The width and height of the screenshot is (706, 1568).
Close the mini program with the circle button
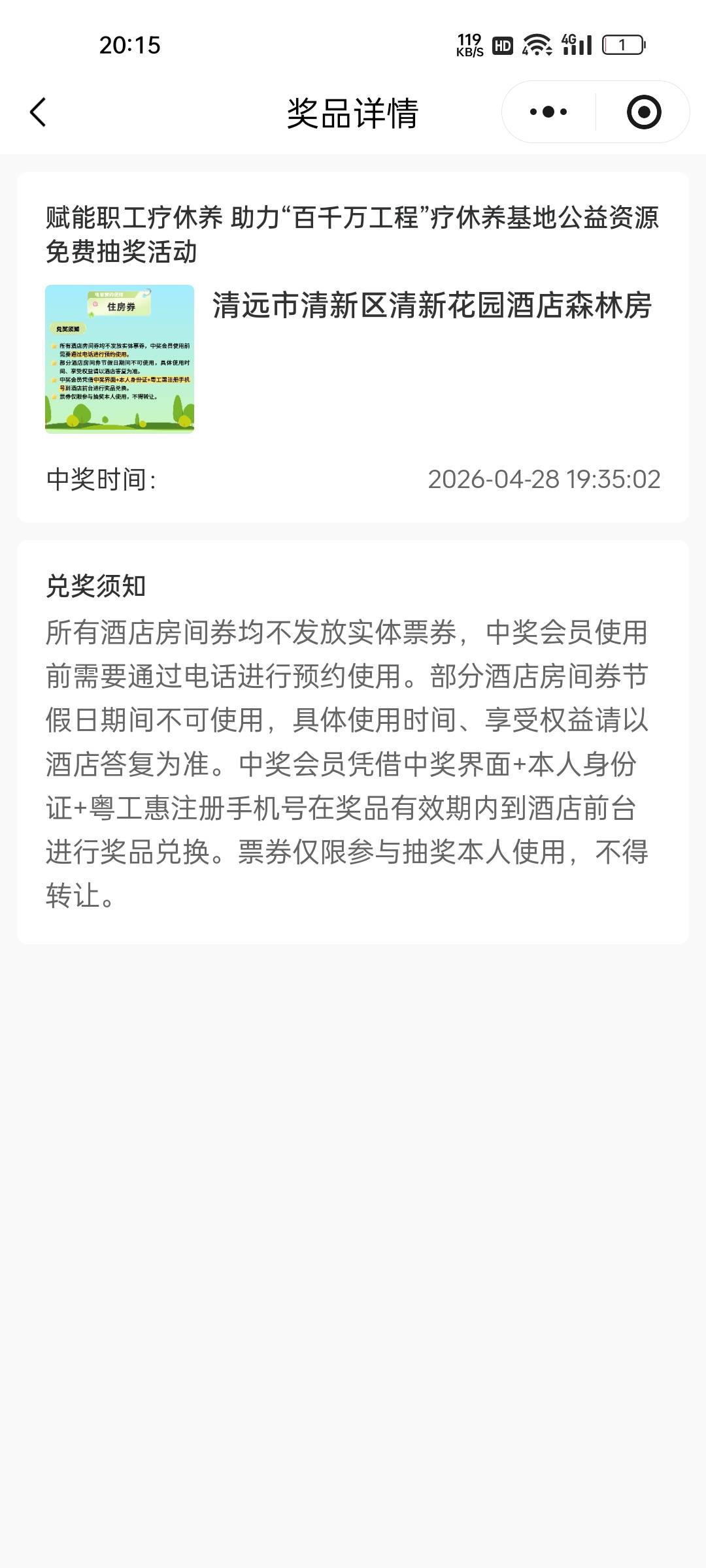(644, 112)
